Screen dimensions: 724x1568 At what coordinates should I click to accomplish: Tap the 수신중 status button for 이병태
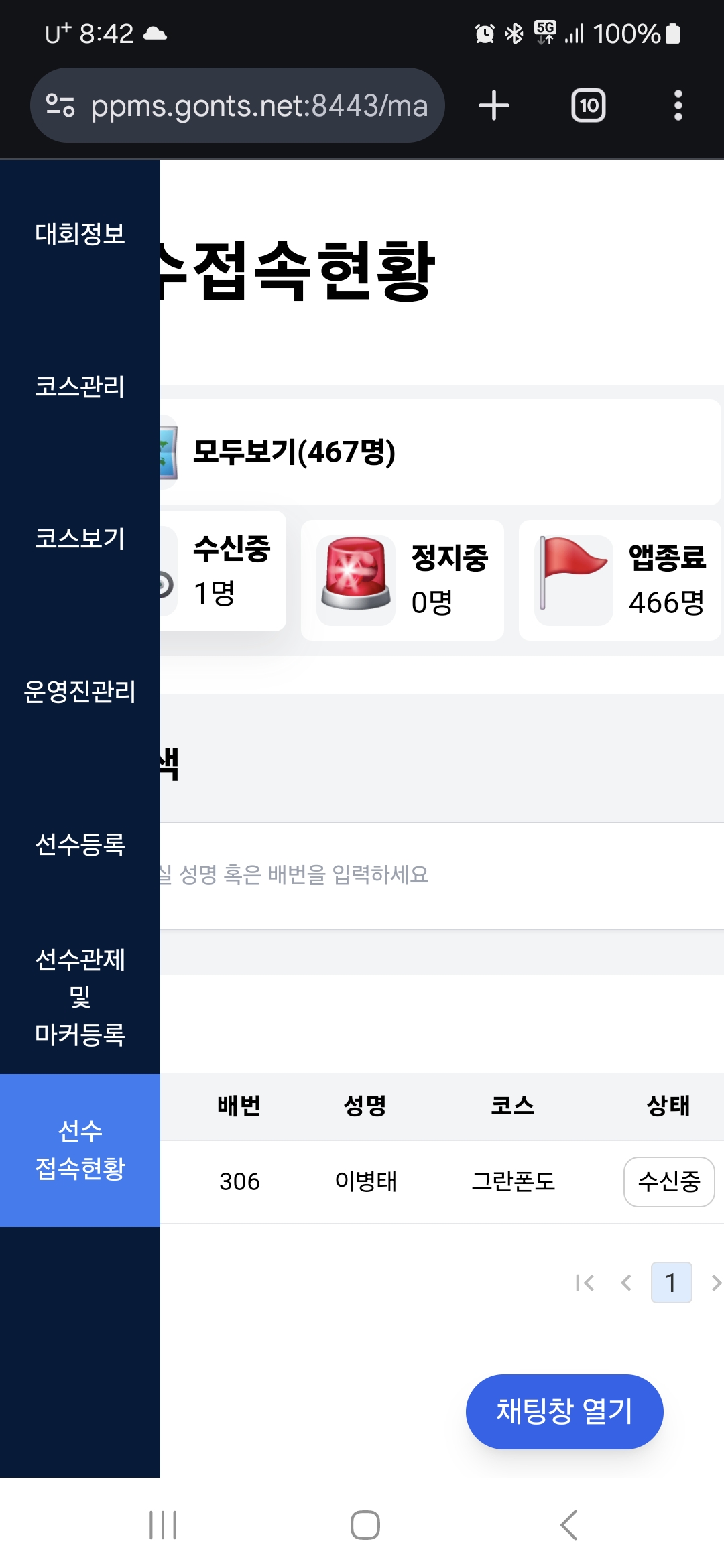669,1182
